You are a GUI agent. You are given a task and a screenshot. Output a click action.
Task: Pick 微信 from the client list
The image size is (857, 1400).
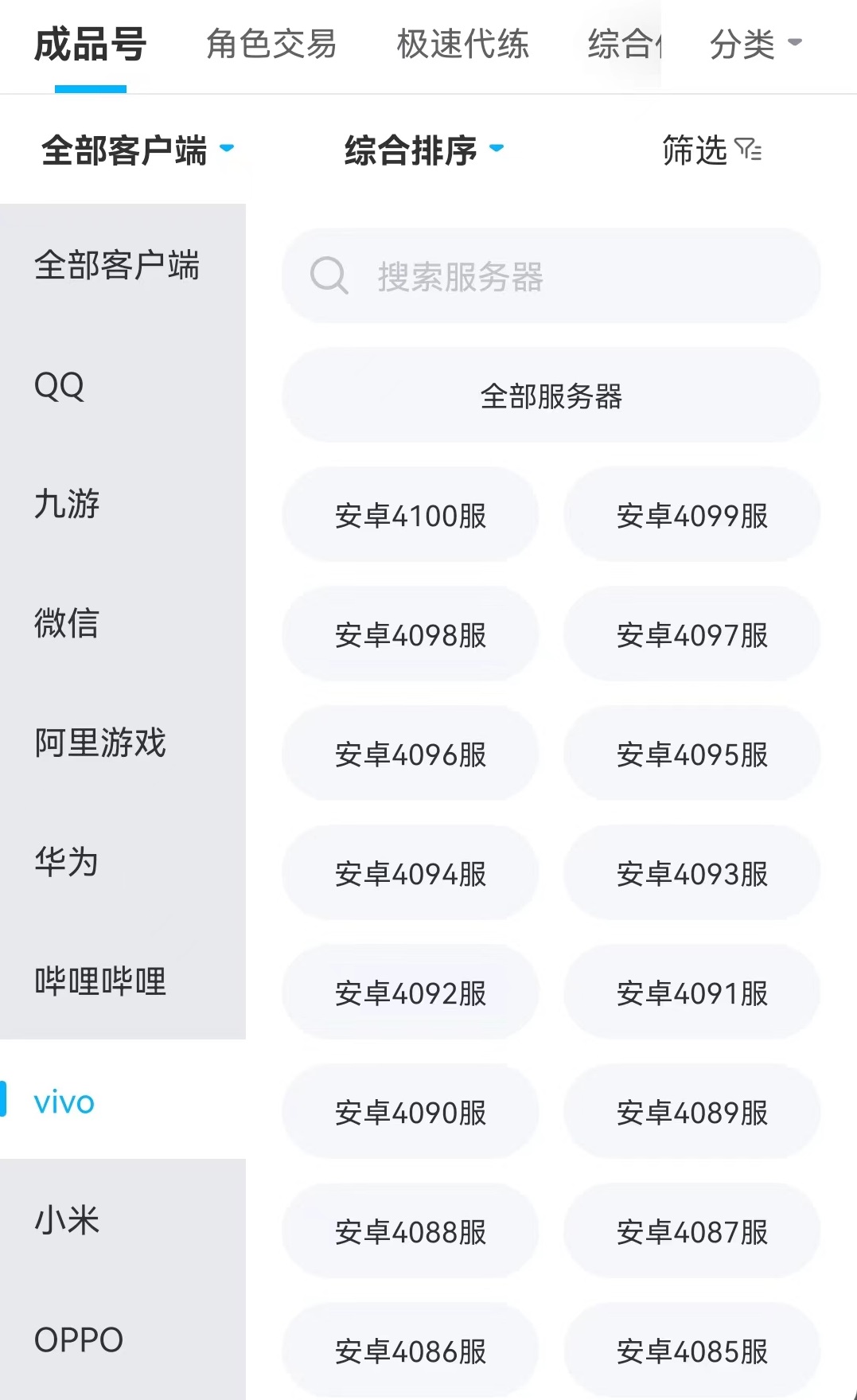pyautogui.click(x=67, y=623)
